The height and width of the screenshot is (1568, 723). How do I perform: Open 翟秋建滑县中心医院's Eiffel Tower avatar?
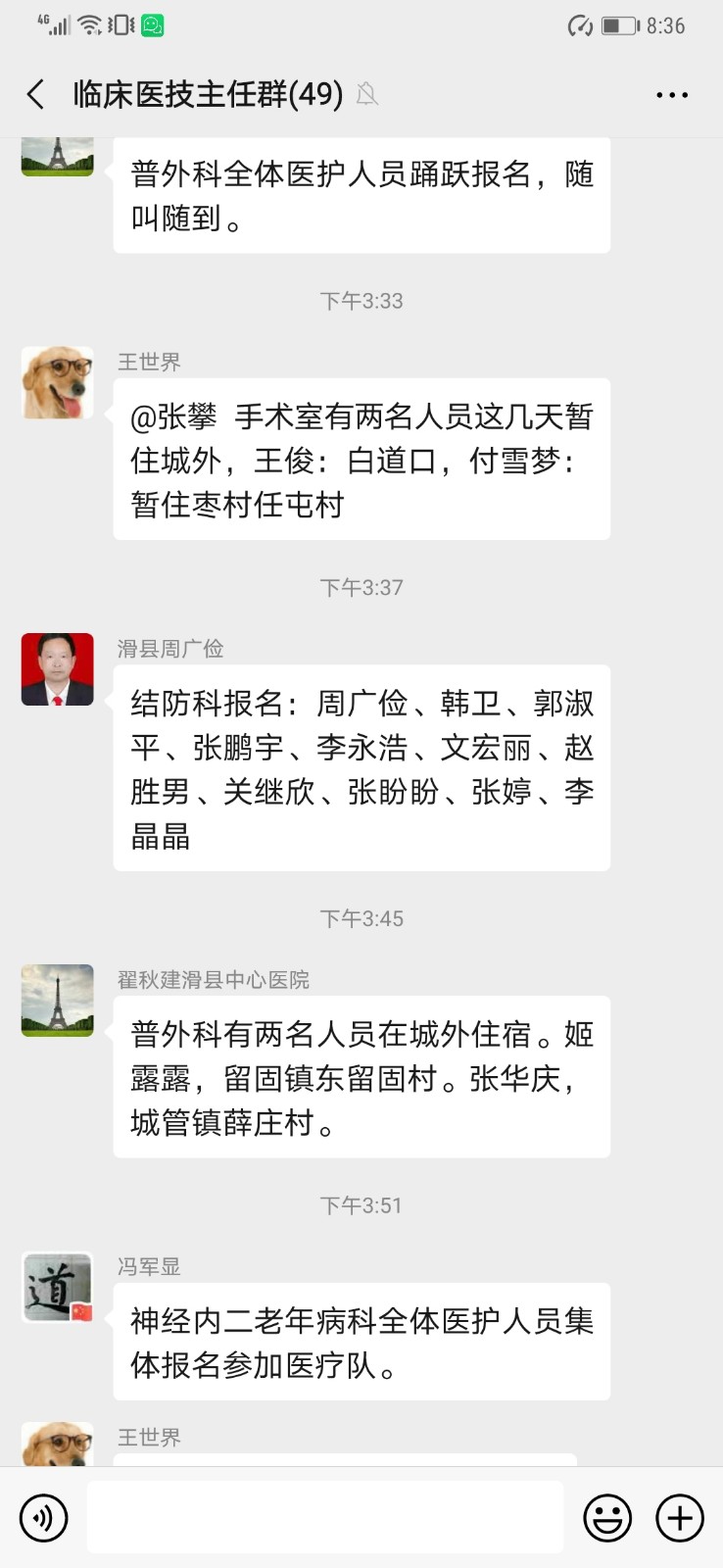58,1001
